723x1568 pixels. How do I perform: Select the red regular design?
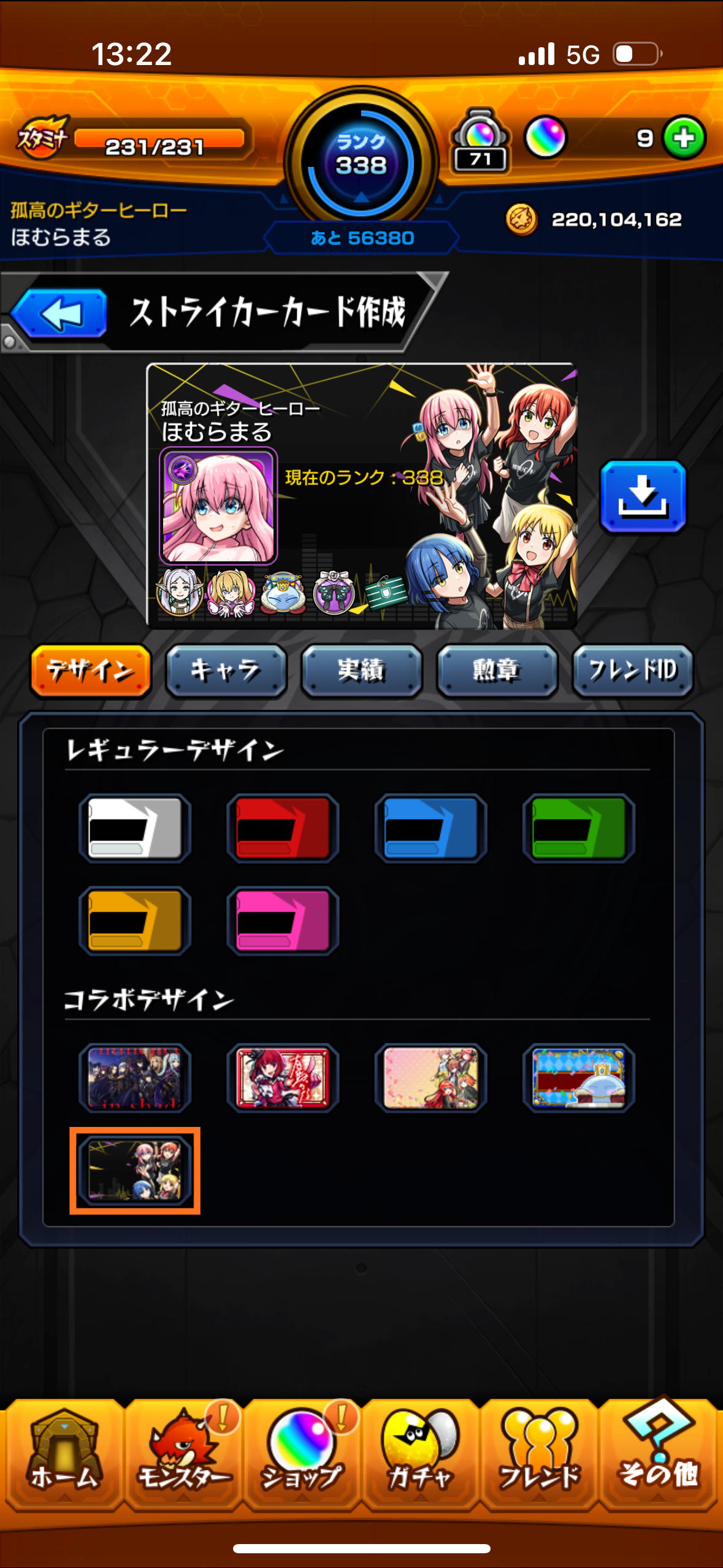point(283,828)
